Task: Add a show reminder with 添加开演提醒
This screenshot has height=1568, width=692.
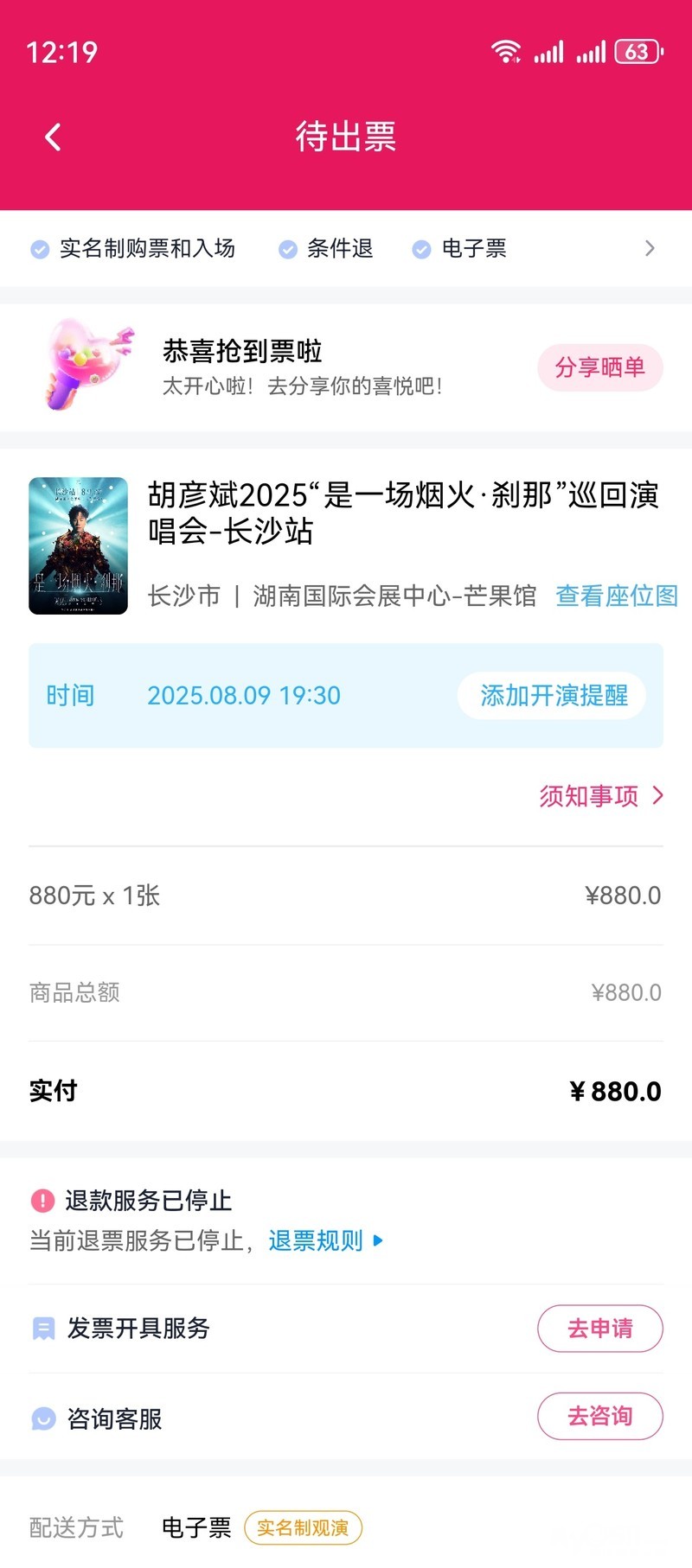Action: (554, 696)
